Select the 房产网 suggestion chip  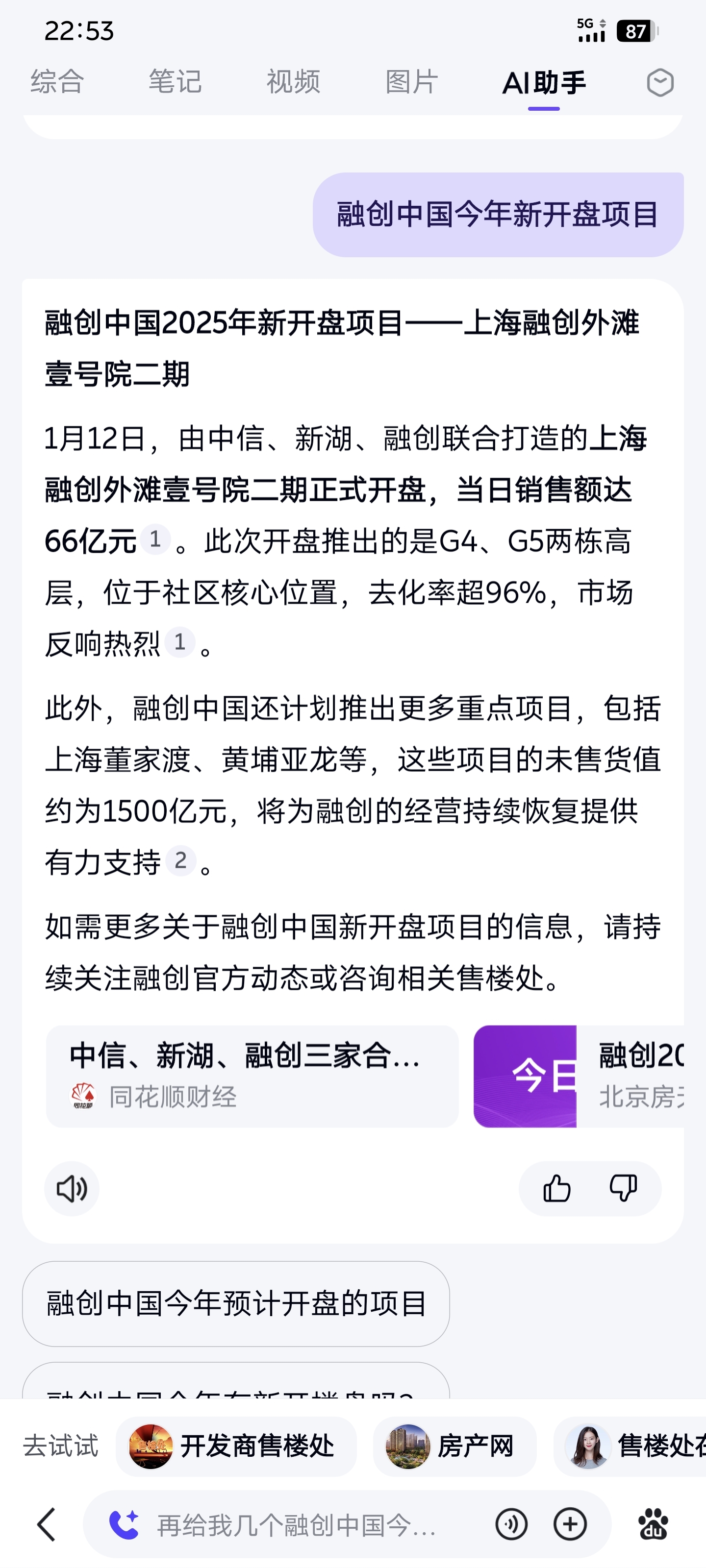(x=455, y=1446)
